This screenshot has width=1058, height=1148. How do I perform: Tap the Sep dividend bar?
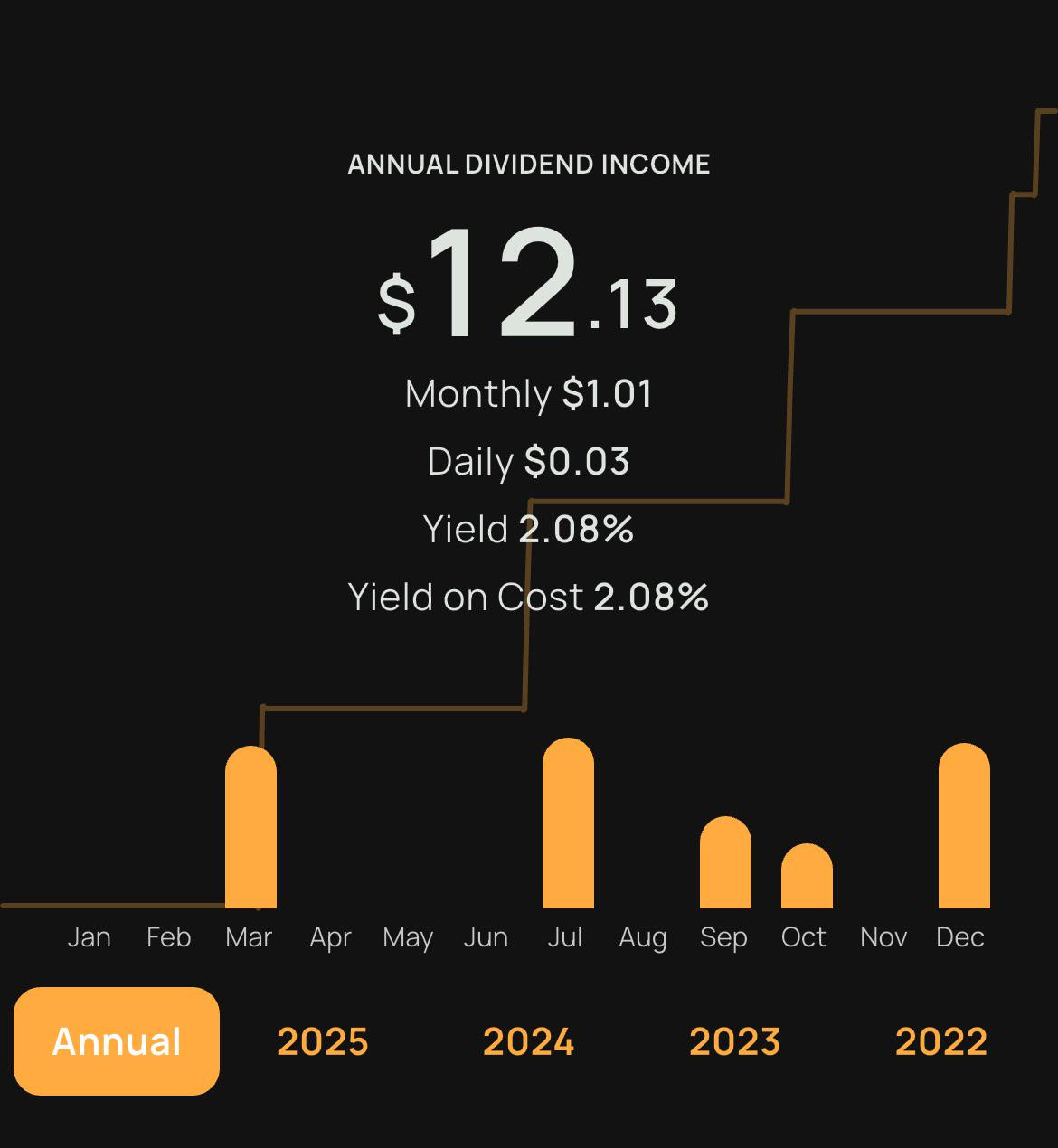click(x=725, y=862)
